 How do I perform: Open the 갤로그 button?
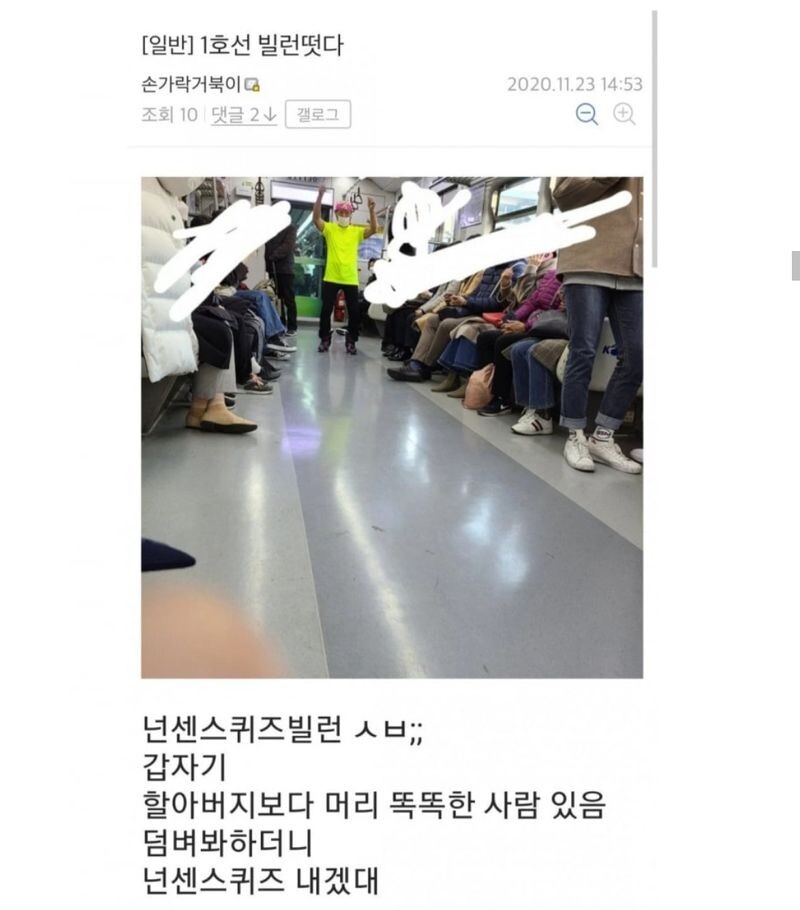click(318, 115)
